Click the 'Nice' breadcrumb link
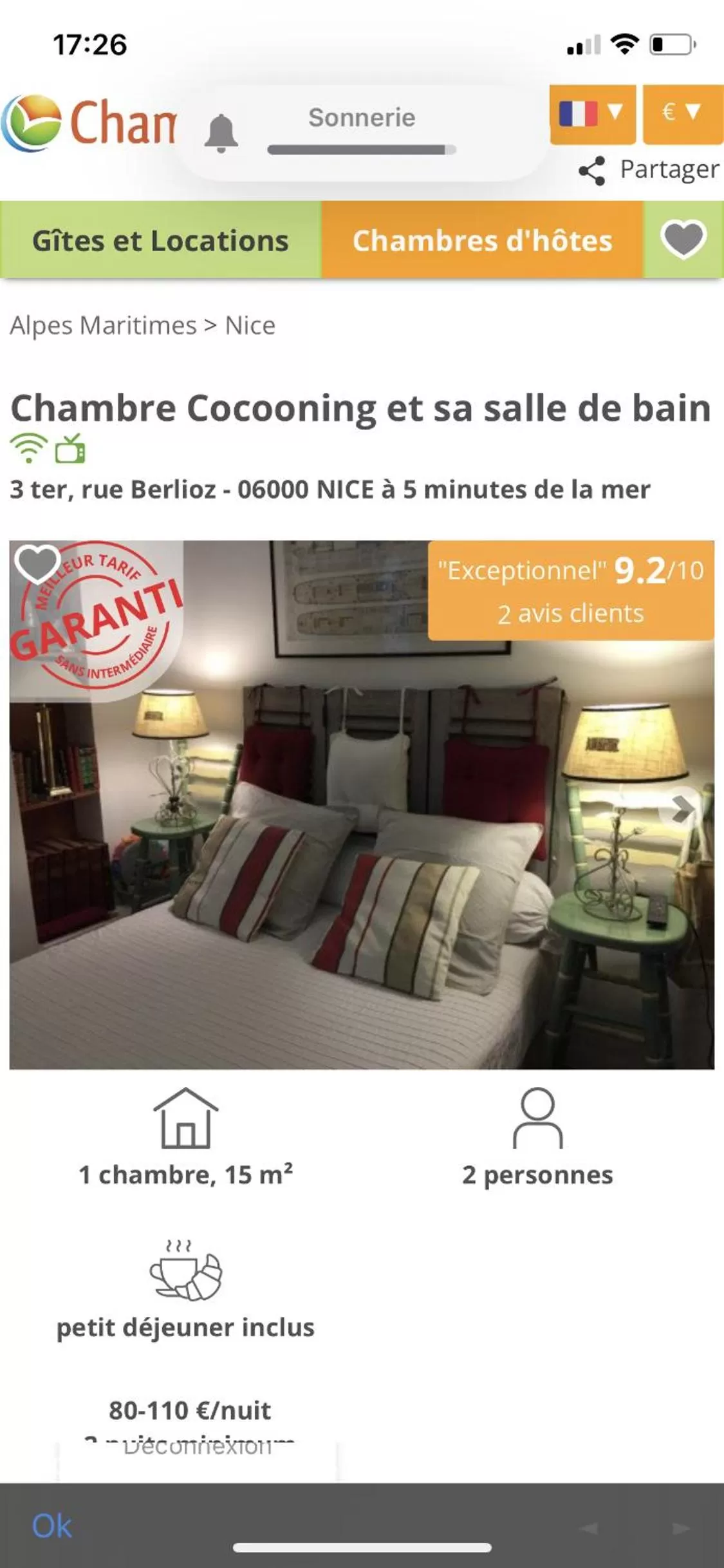The height and width of the screenshot is (1568, 724). pos(250,325)
